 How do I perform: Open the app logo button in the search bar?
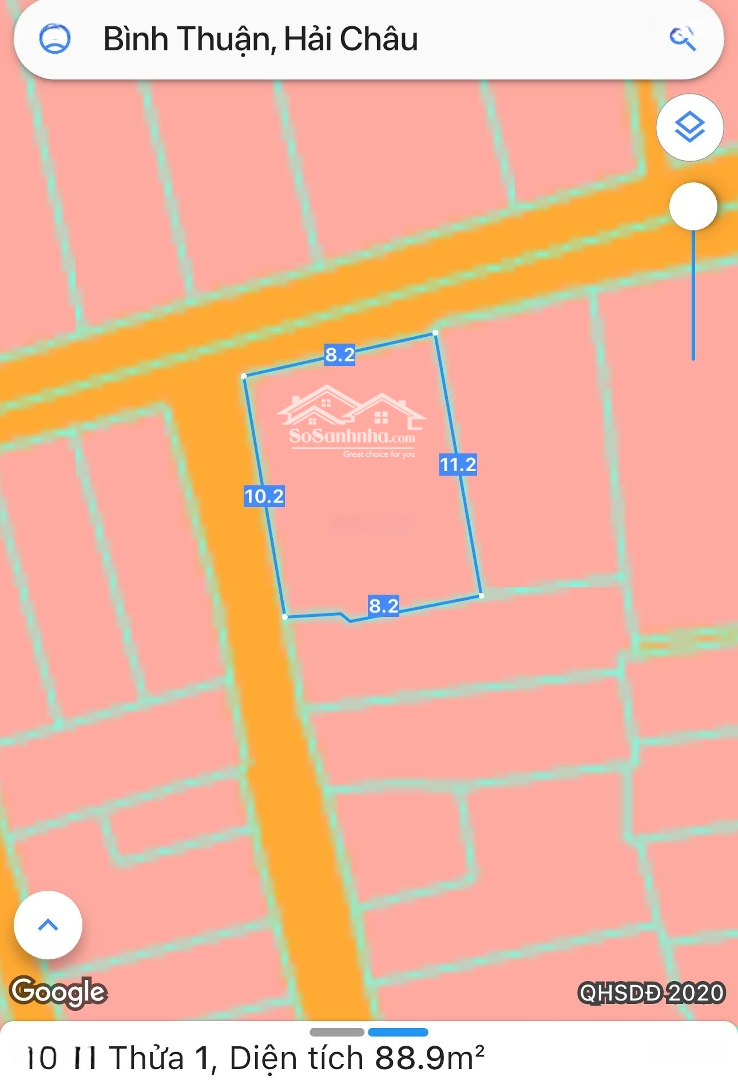tap(54, 39)
